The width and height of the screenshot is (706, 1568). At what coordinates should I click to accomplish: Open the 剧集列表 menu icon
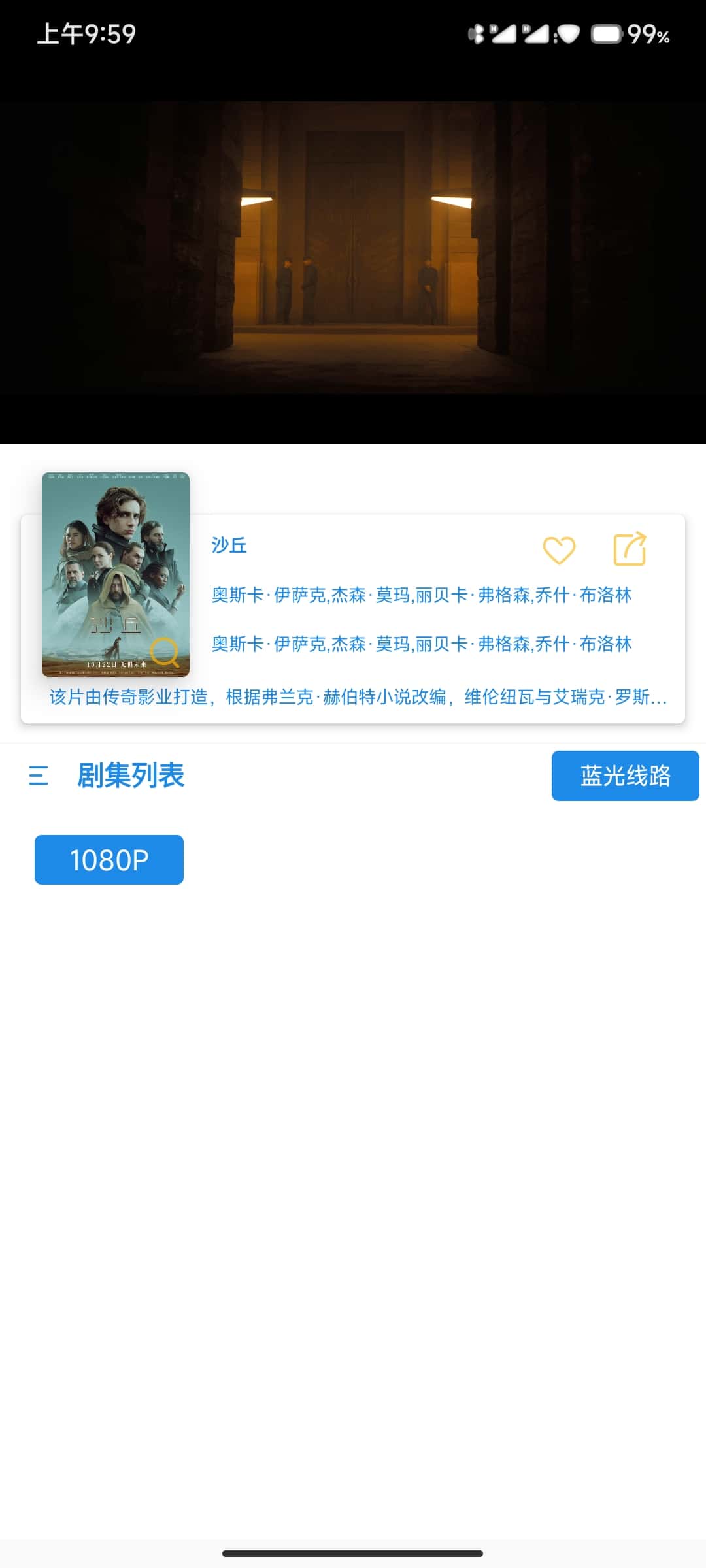tap(39, 776)
